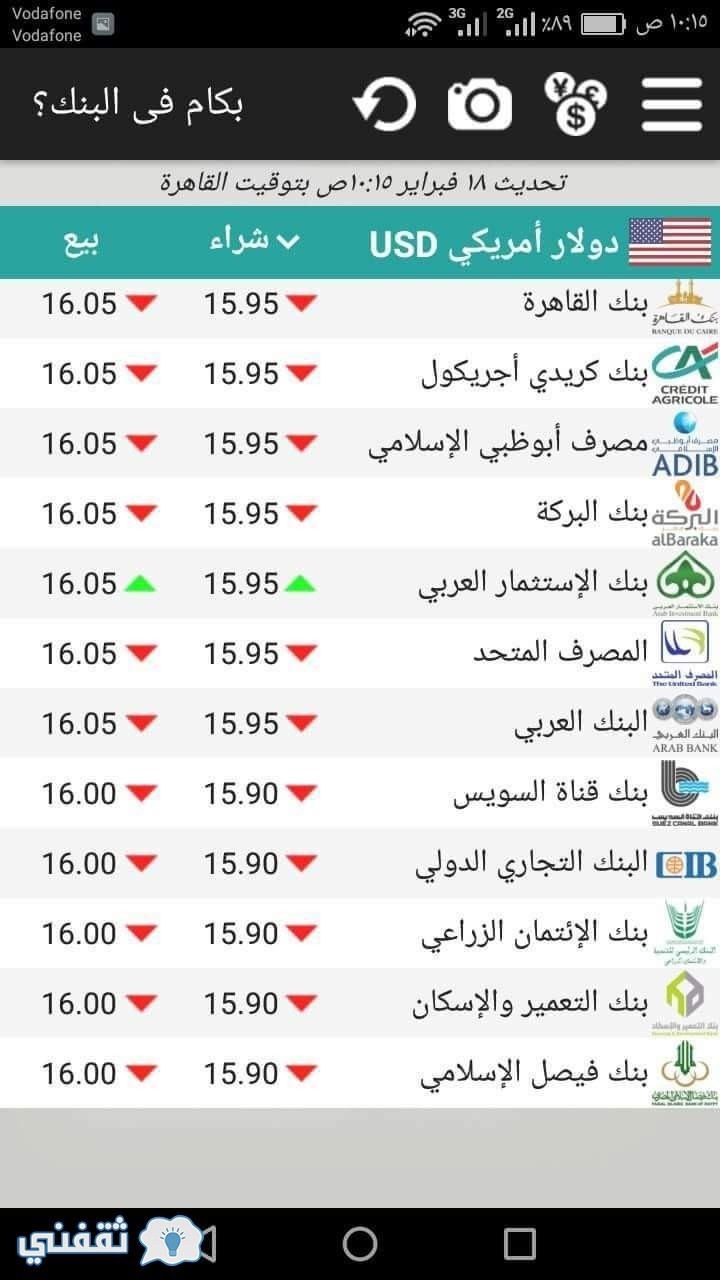Open the البنك العربي row

[x=360, y=723]
